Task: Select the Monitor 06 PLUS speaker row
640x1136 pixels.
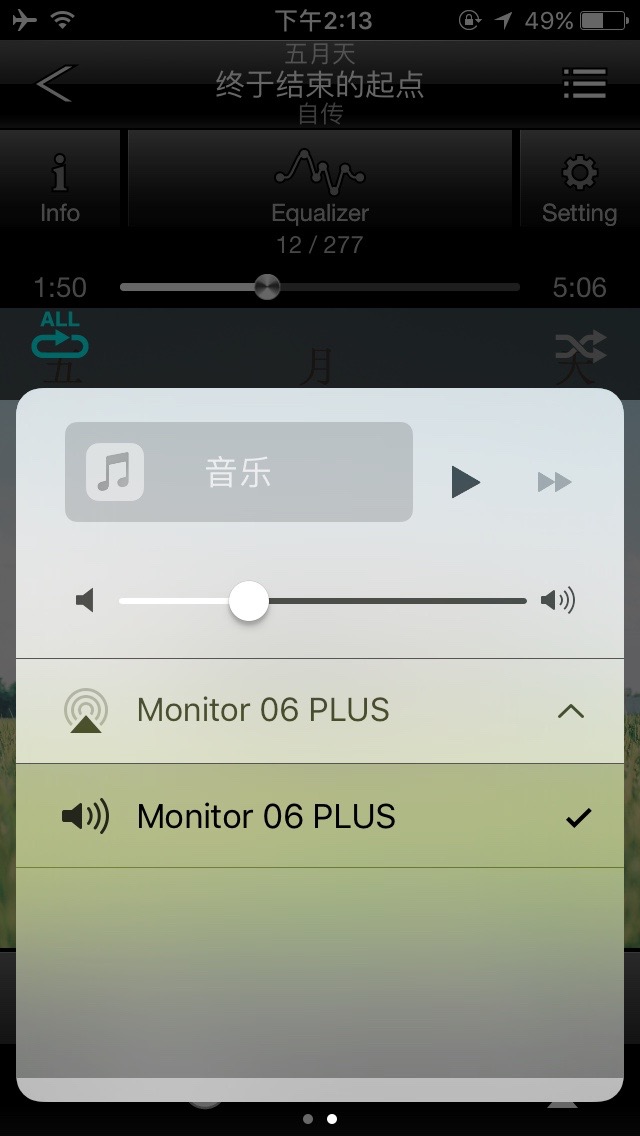Action: tap(320, 816)
